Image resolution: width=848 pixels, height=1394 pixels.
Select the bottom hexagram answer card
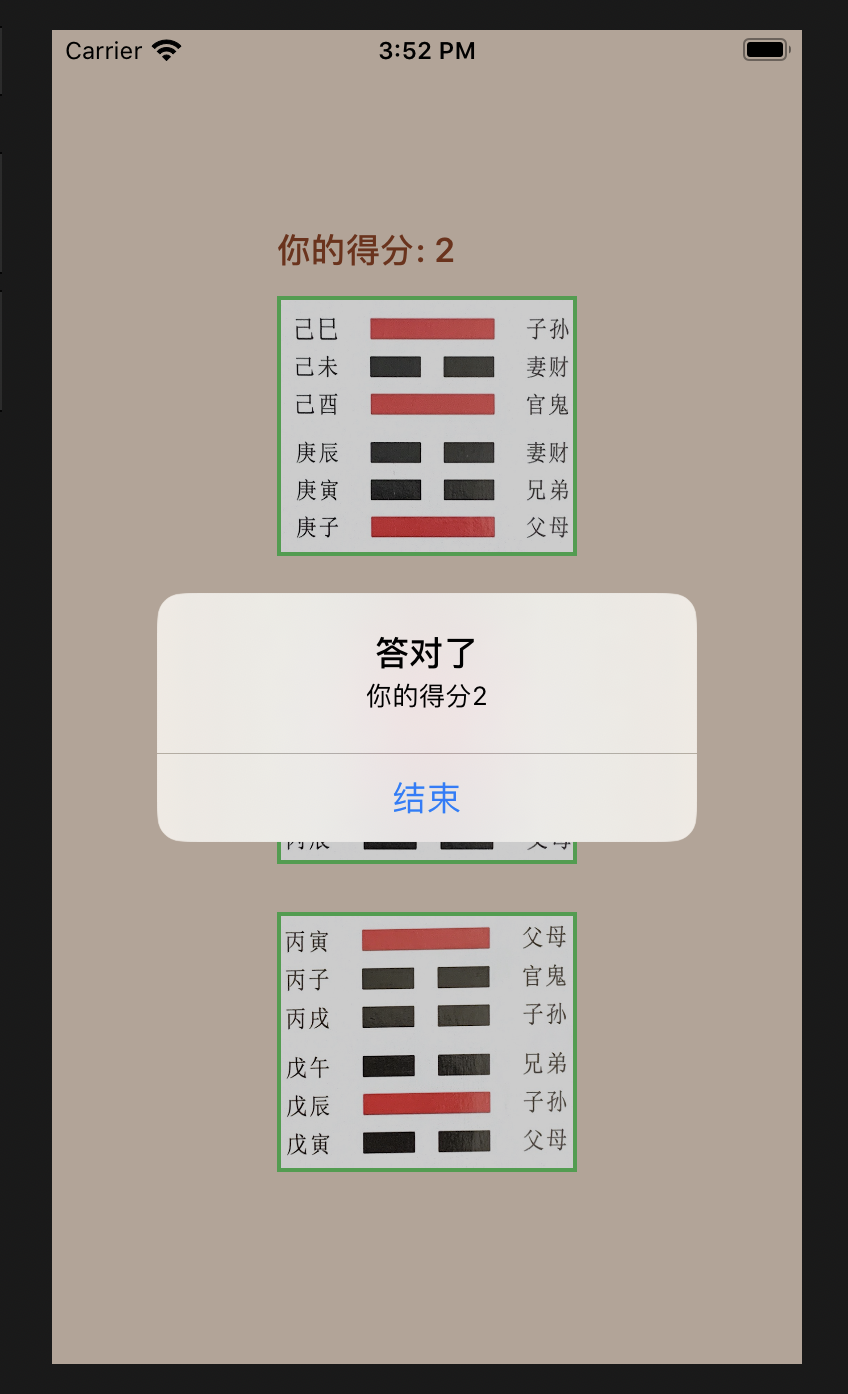tap(426, 1040)
